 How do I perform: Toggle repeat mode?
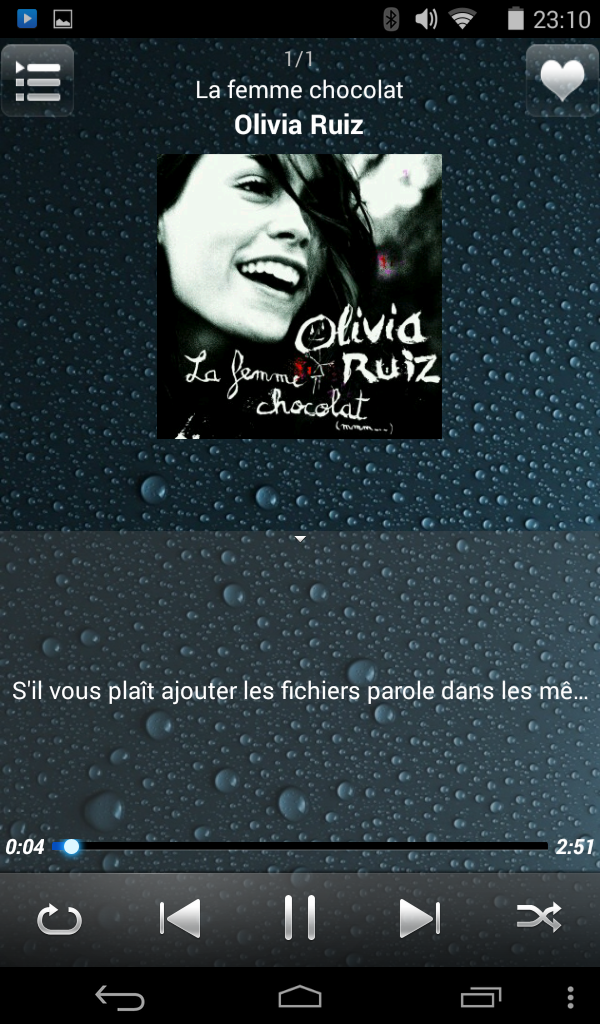59,918
